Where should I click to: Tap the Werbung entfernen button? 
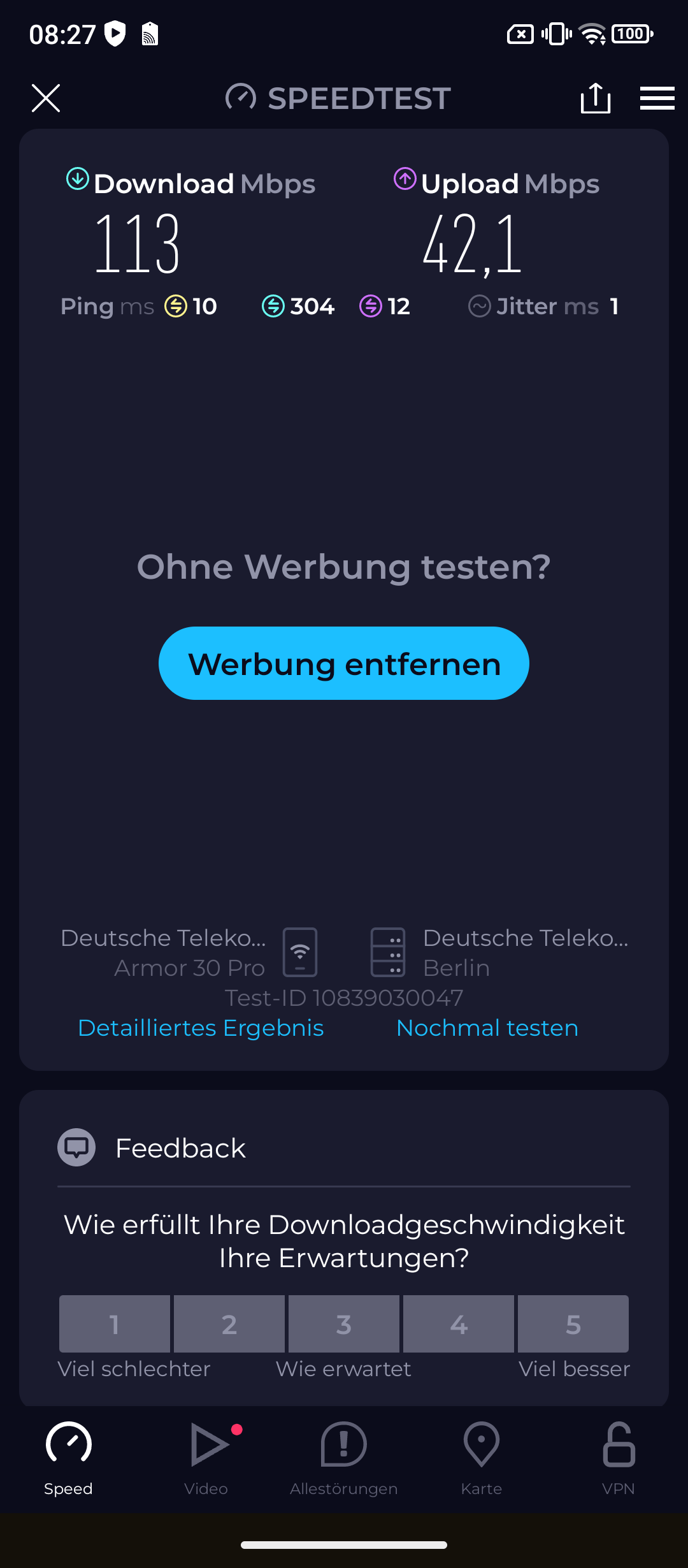tap(344, 664)
